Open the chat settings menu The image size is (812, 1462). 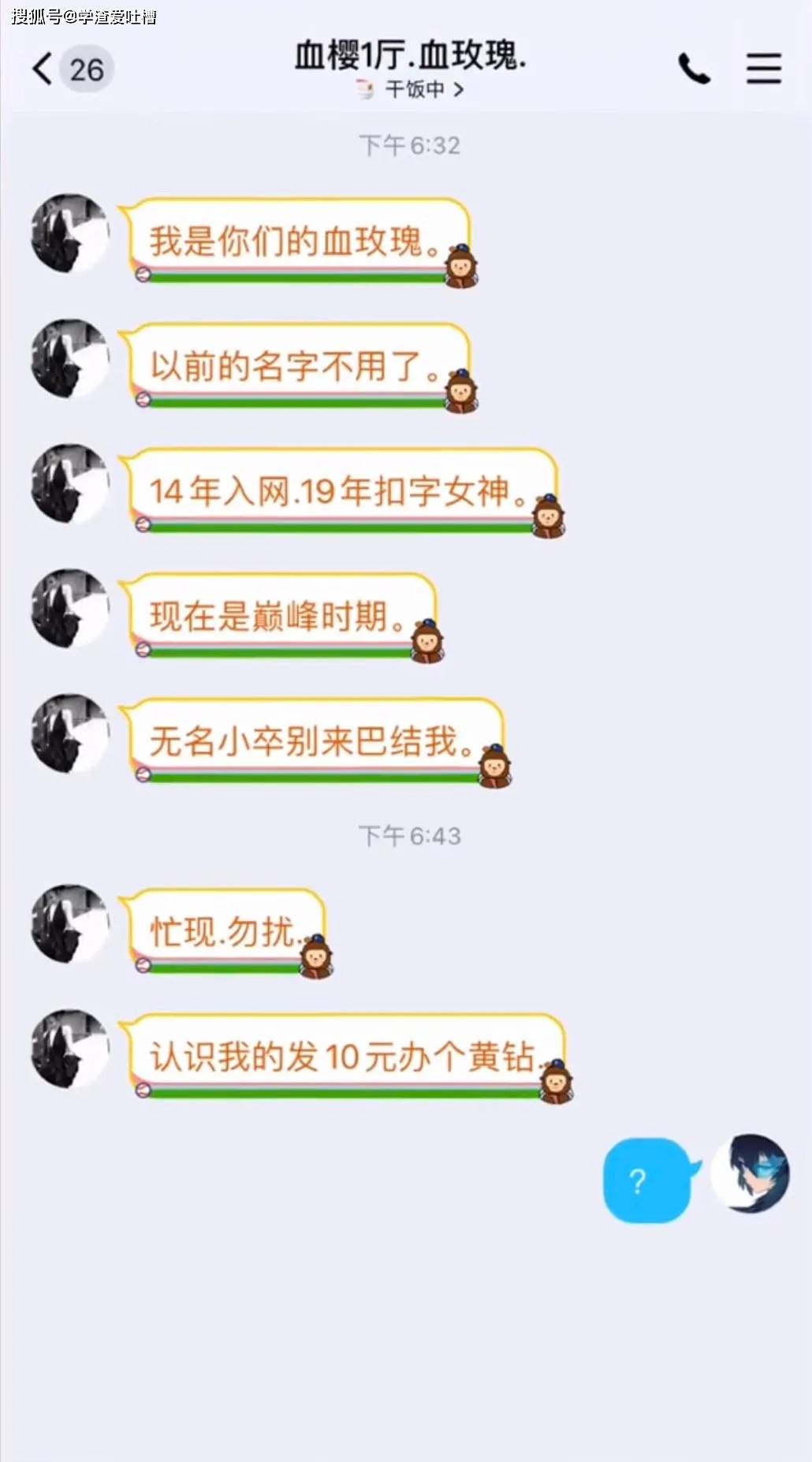click(763, 69)
